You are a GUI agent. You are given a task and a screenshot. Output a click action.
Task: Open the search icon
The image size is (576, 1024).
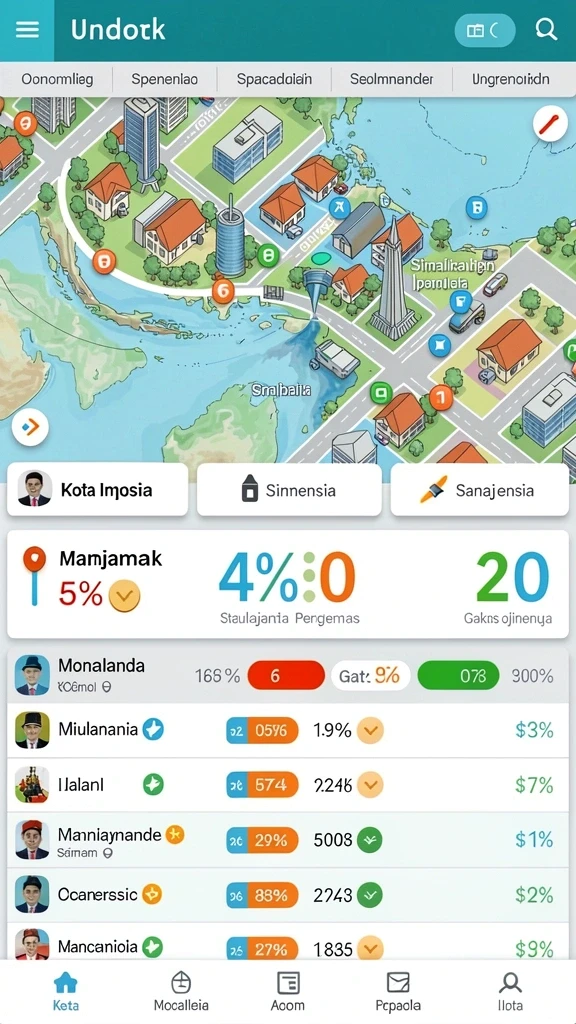pos(545,29)
